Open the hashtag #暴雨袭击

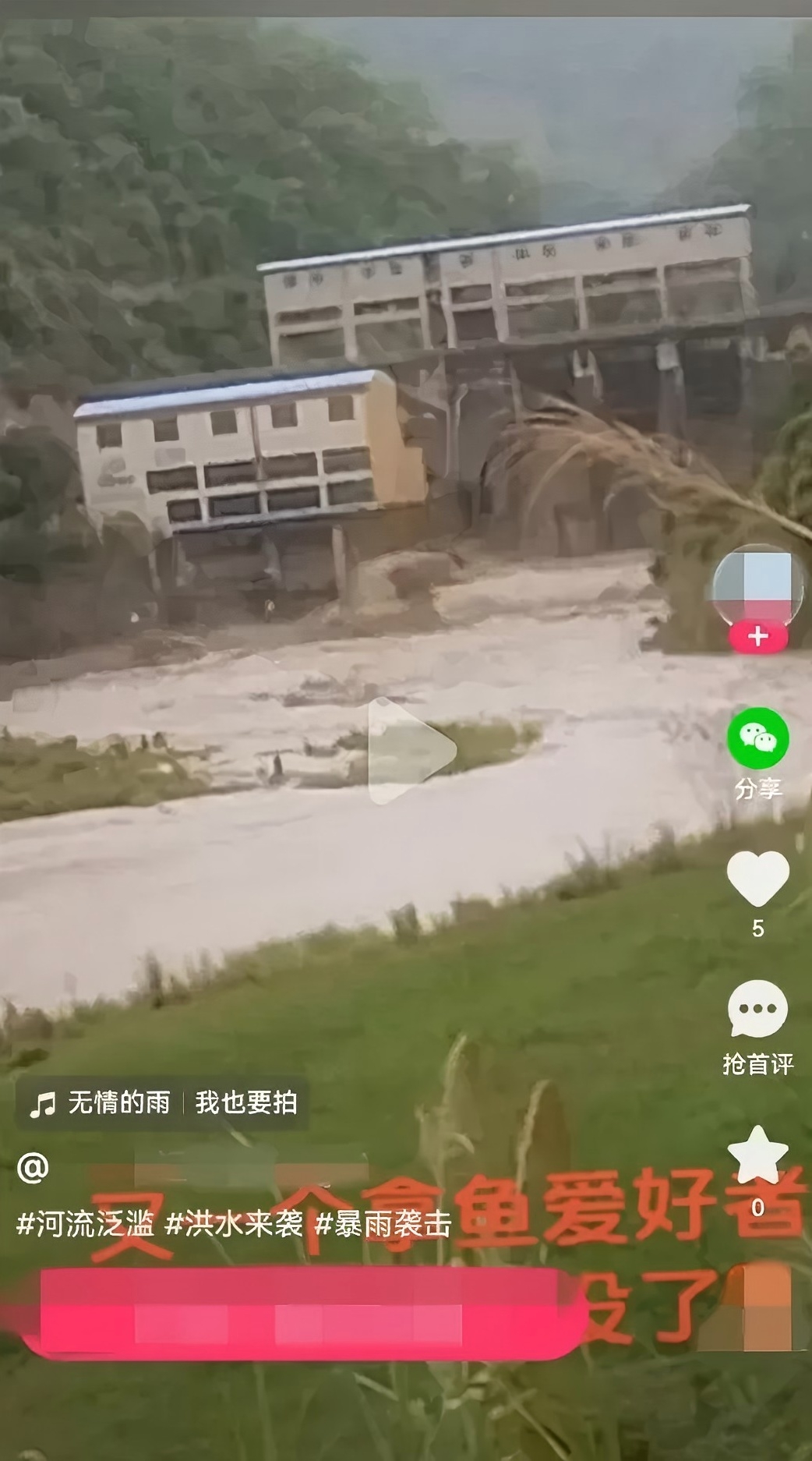383,1224
